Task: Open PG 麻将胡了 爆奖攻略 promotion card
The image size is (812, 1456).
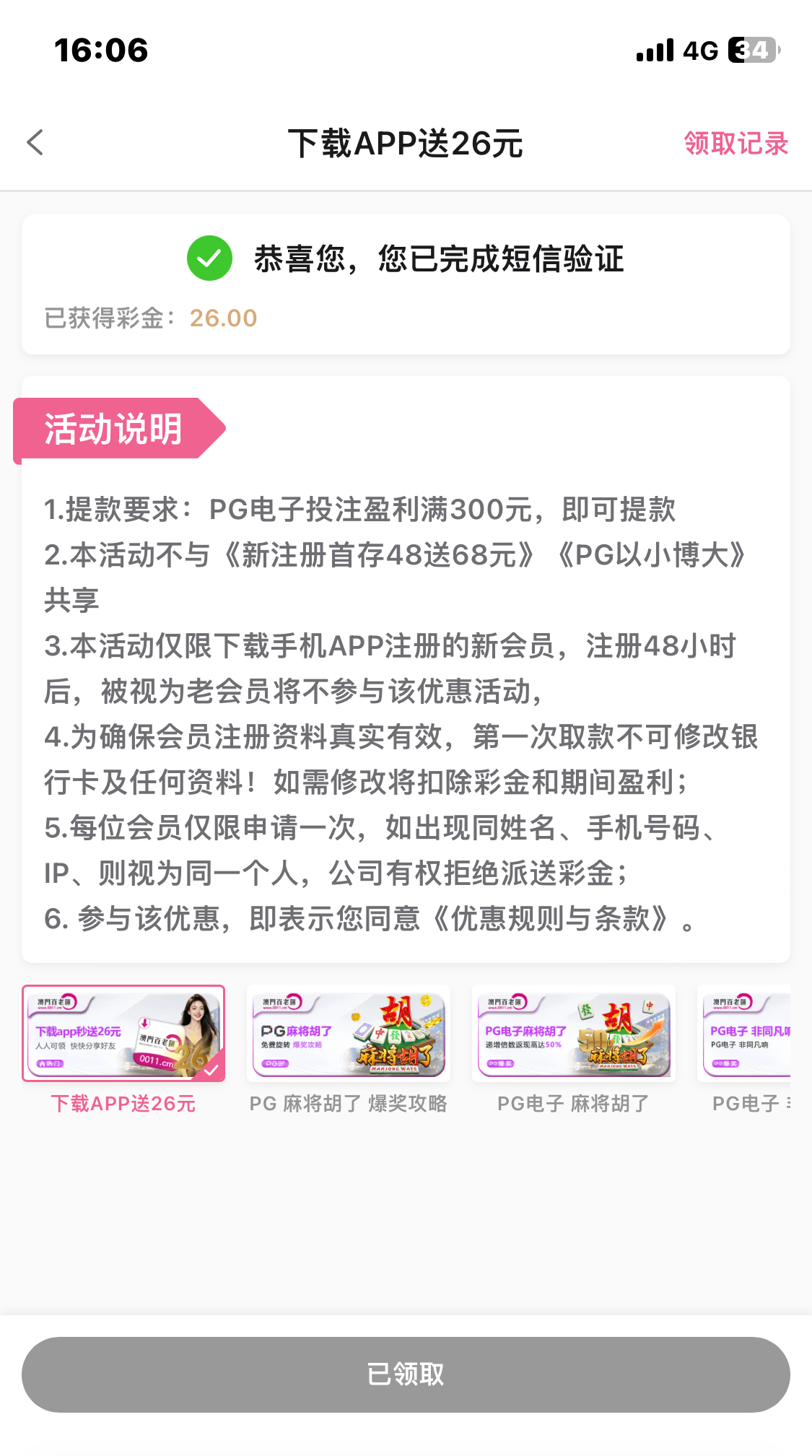Action: pos(349,1034)
